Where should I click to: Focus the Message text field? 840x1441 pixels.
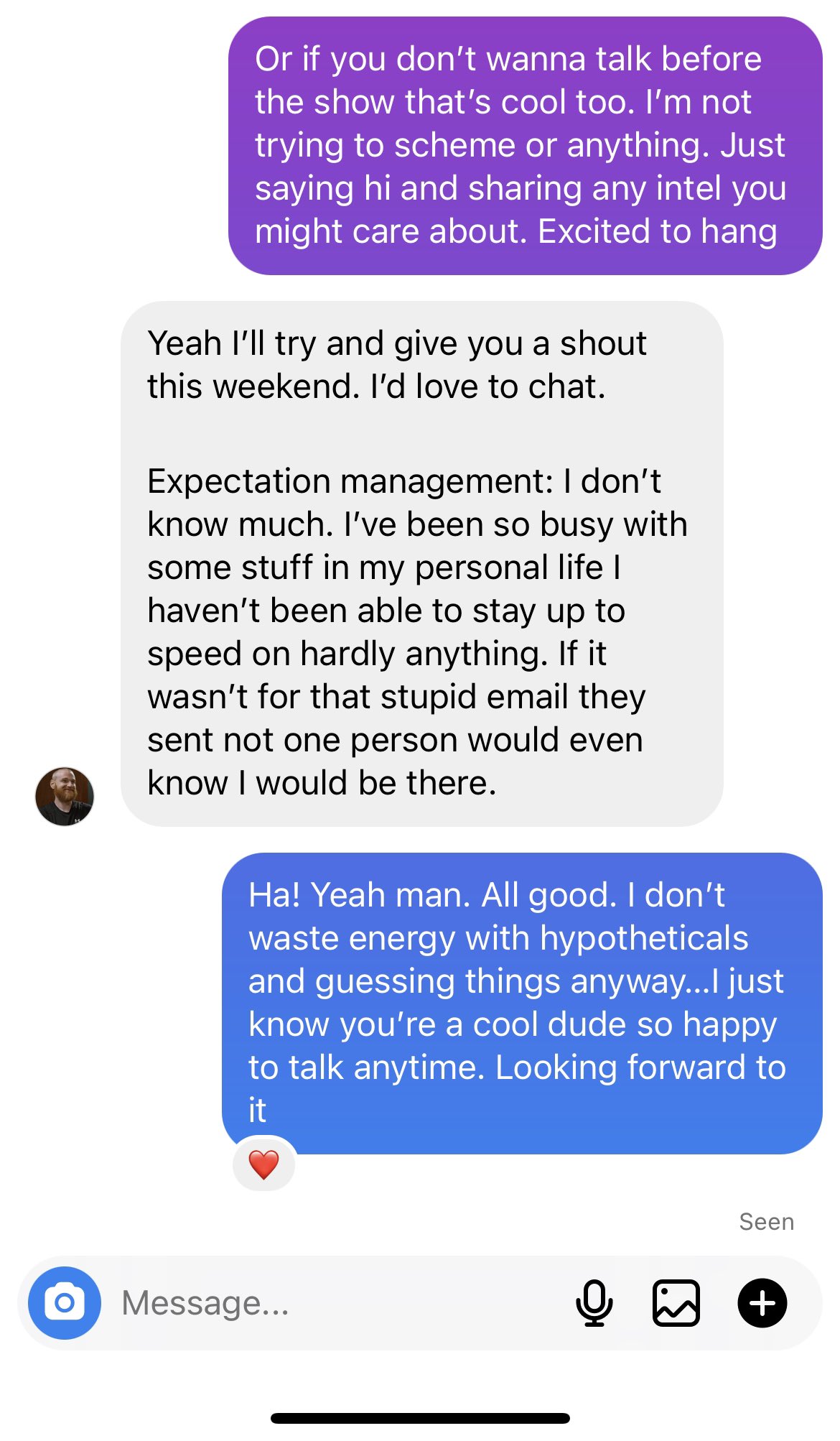pos(337,1302)
